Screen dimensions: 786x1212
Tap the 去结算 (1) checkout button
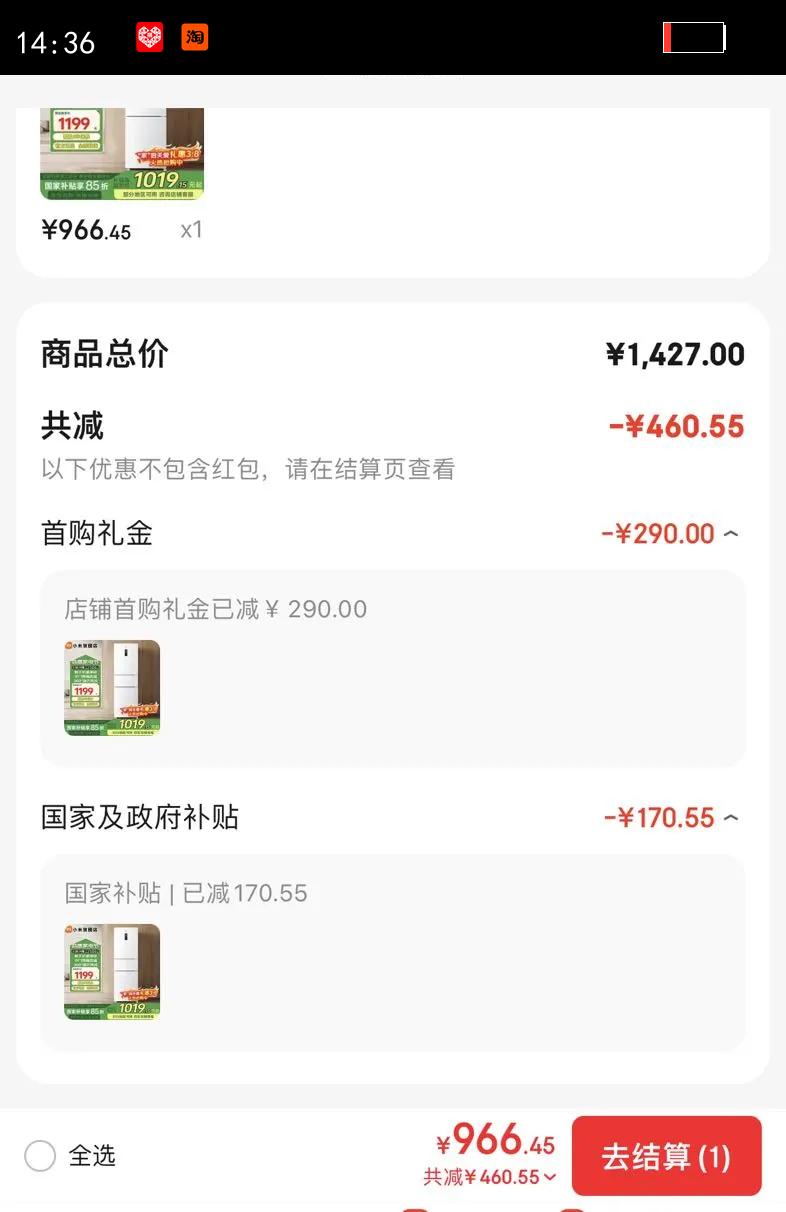666,1157
